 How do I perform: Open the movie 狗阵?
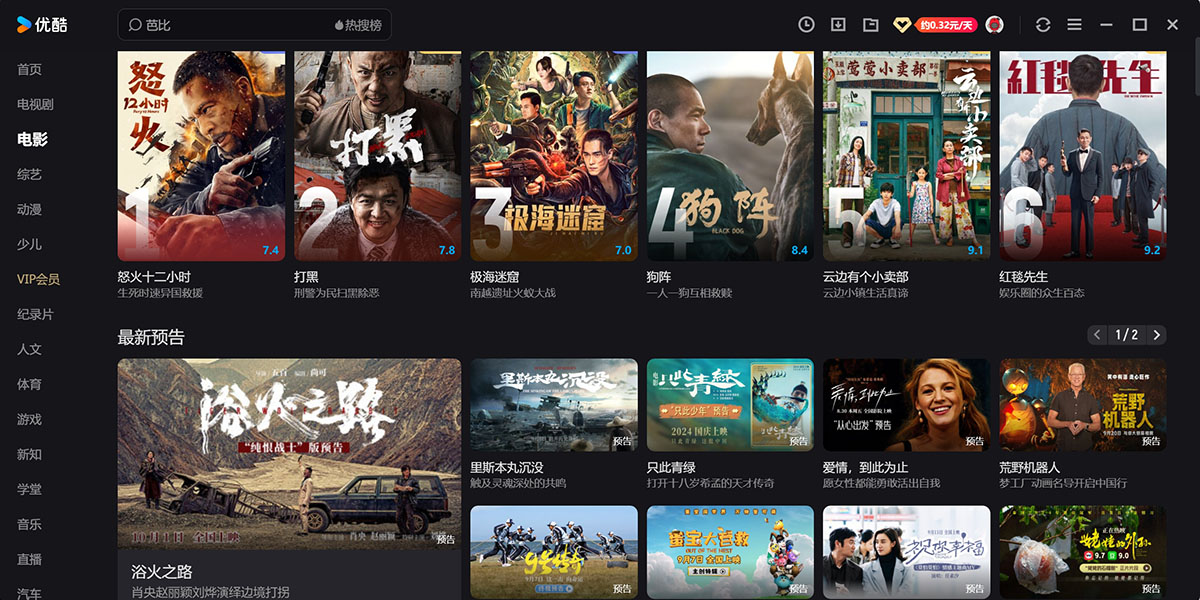tap(730, 156)
